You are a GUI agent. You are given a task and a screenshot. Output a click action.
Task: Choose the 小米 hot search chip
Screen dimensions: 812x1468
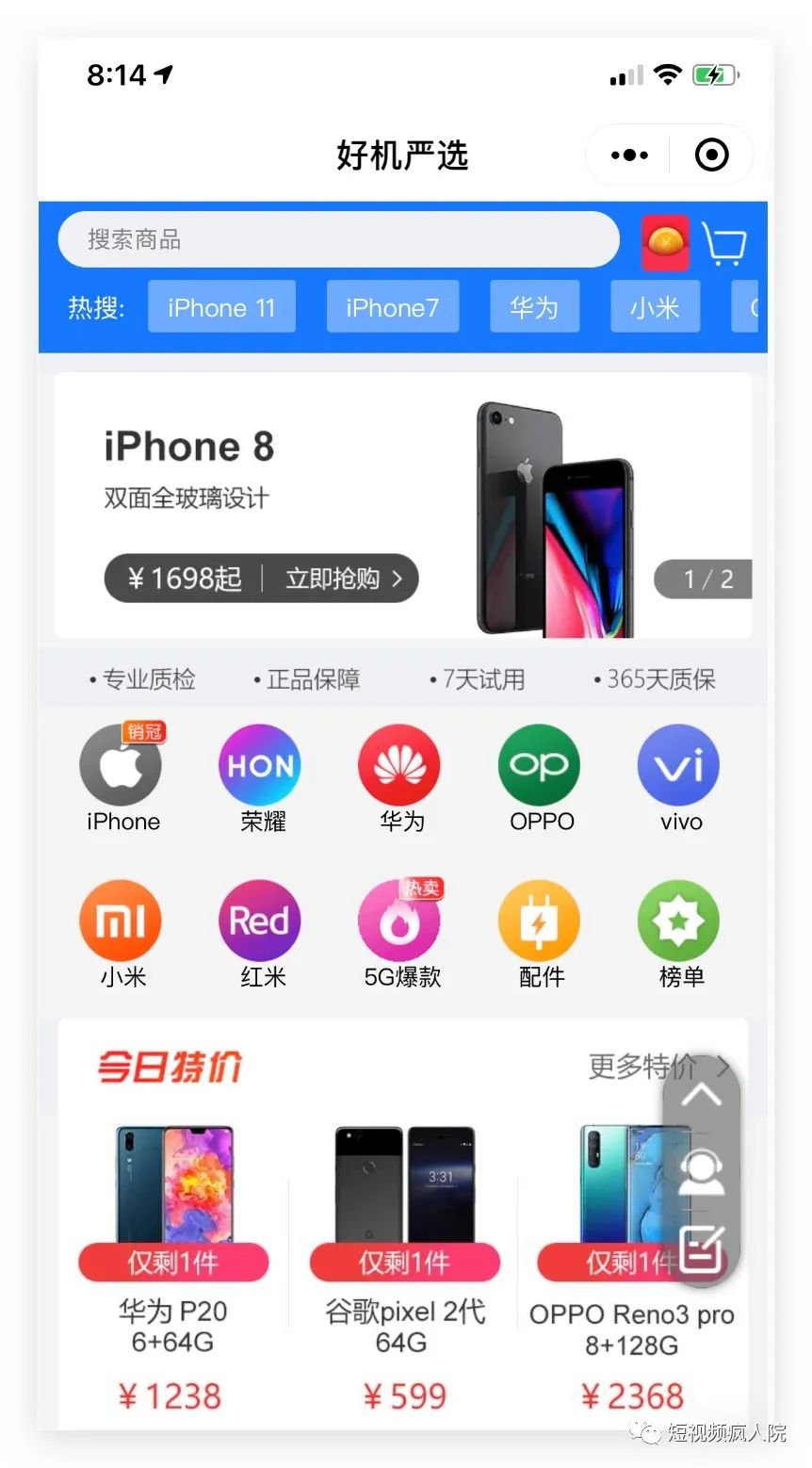point(655,307)
